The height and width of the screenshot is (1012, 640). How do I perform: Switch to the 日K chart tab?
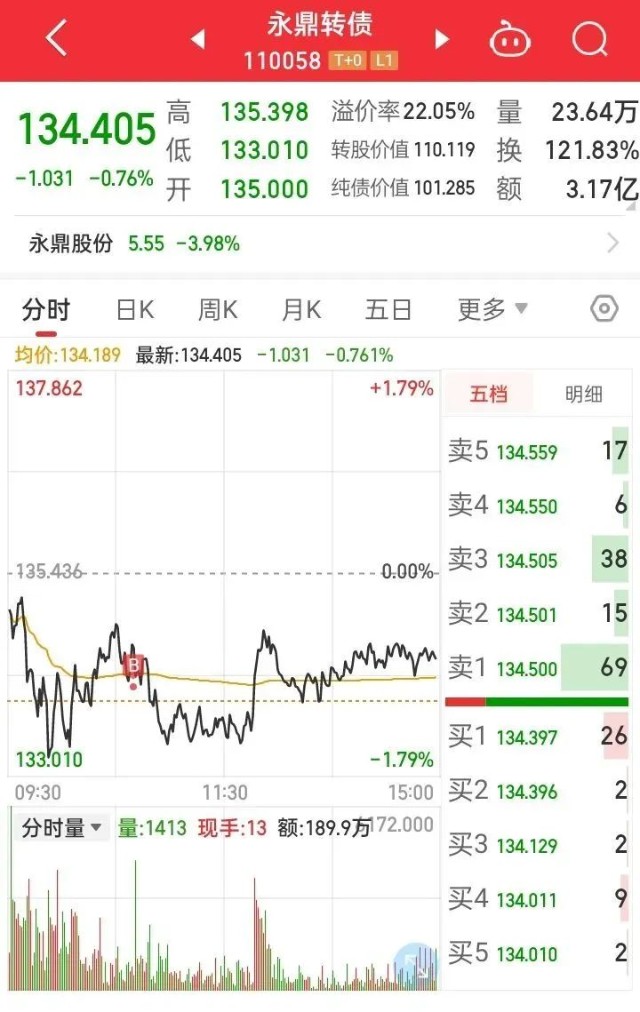coord(135,310)
